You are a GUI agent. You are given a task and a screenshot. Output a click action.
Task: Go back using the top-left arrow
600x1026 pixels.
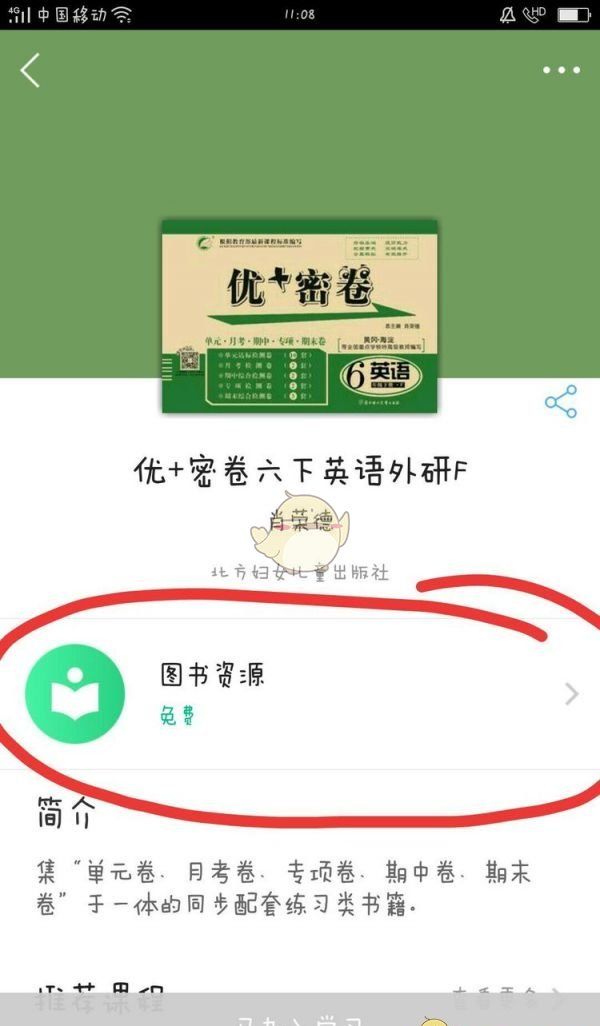pyautogui.click(x=30, y=71)
